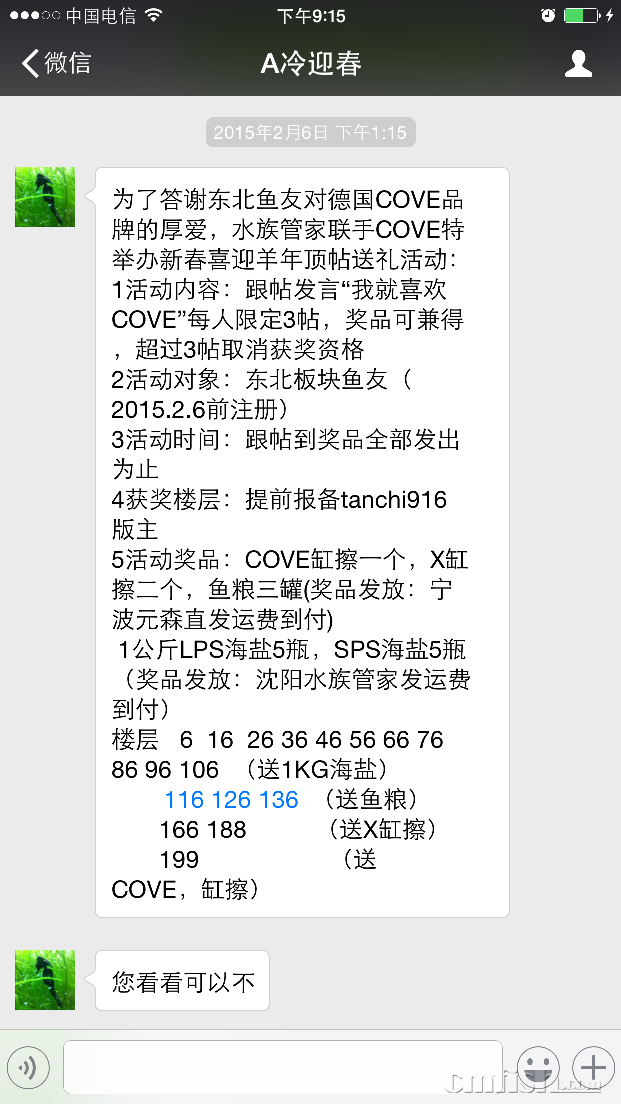Switch to voice message input

28,1068
